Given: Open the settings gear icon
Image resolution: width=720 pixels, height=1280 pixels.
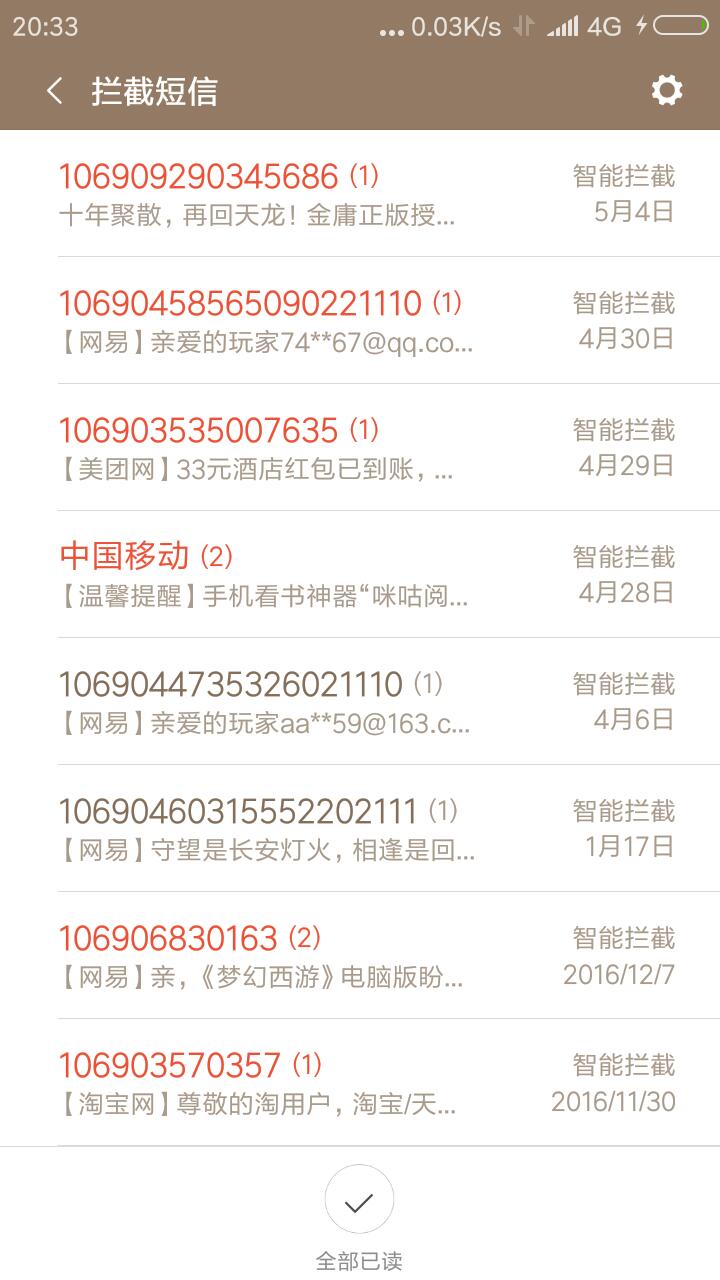Looking at the screenshot, I should tap(667, 91).
